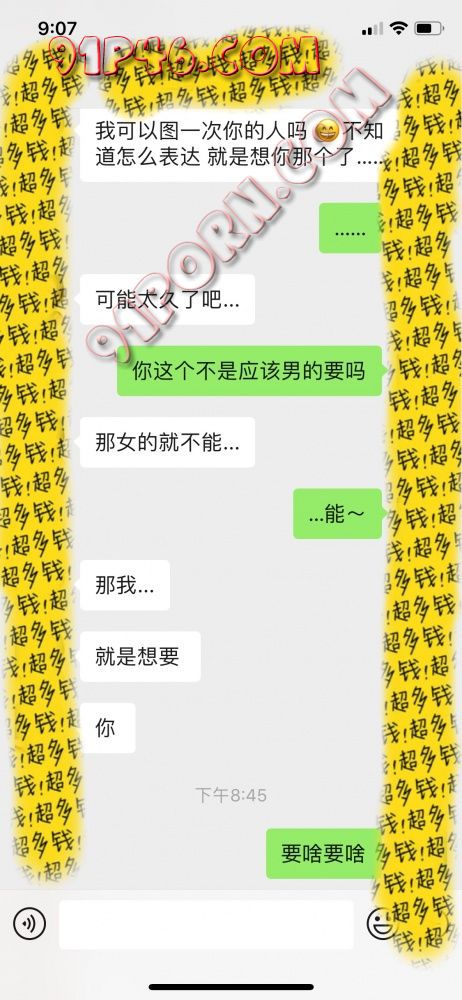The image size is (462, 1000).
Task: Switch to voice message input
Action: click(29, 923)
